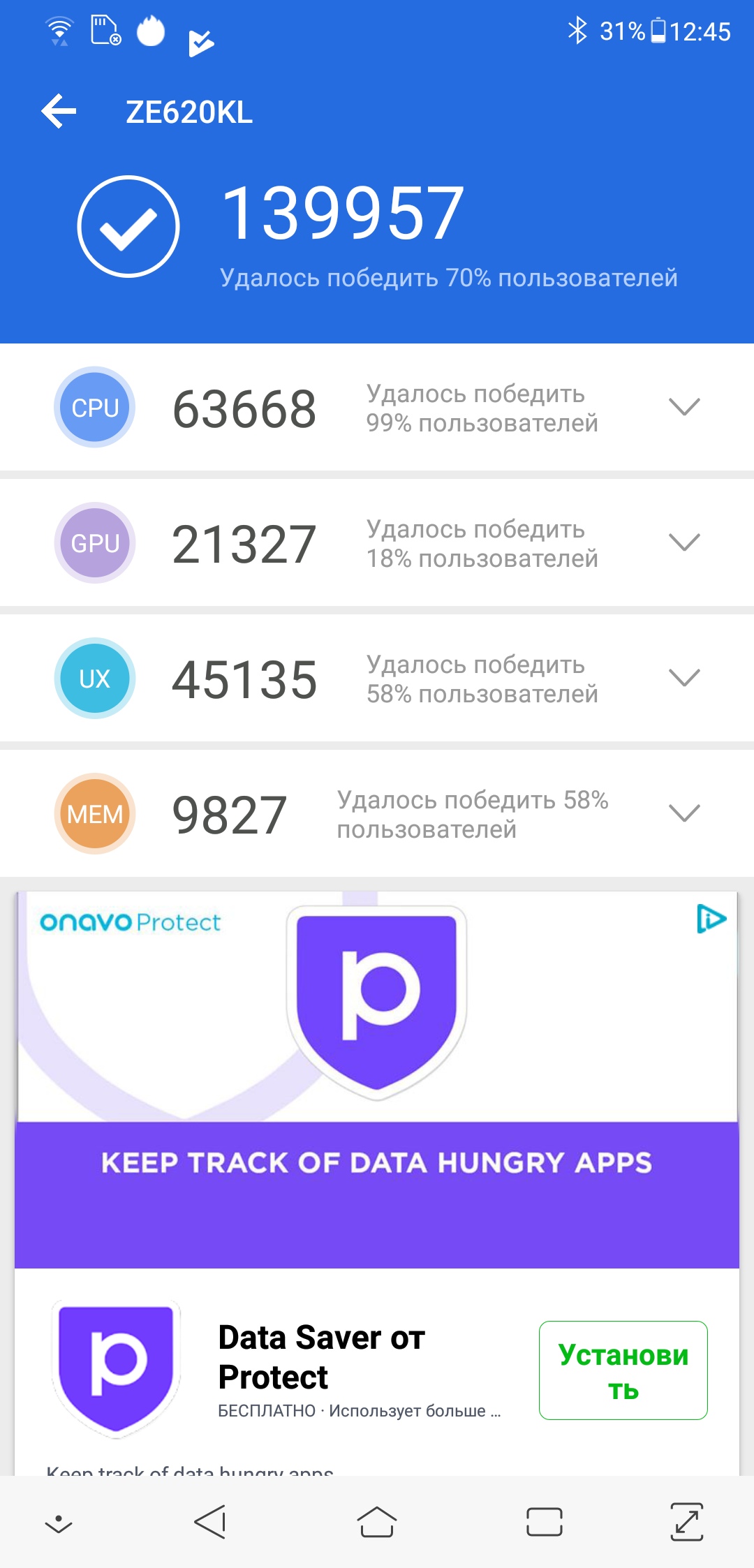Tap the expand screenshot icon in the navigation bar
Viewport: 754px width, 1568px height.
click(x=687, y=1522)
